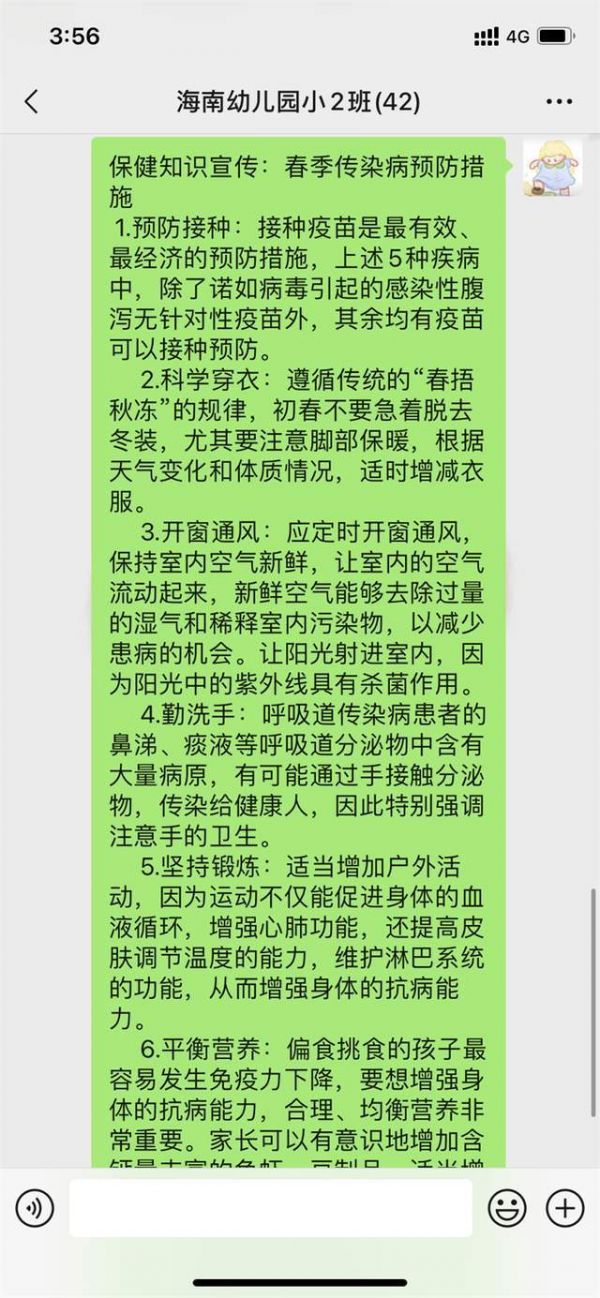Switch to voice message input

pos(35,1209)
